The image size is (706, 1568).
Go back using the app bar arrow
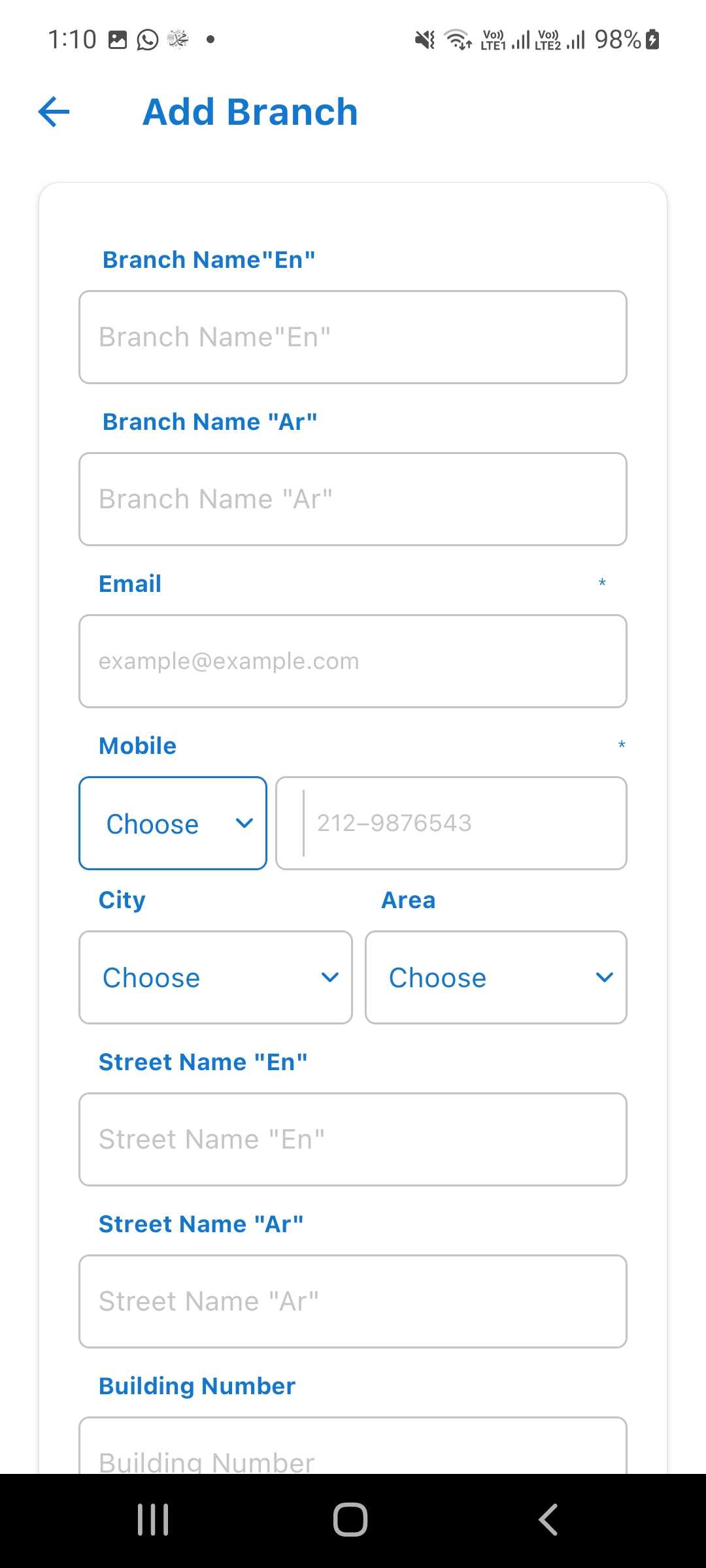[54, 112]
